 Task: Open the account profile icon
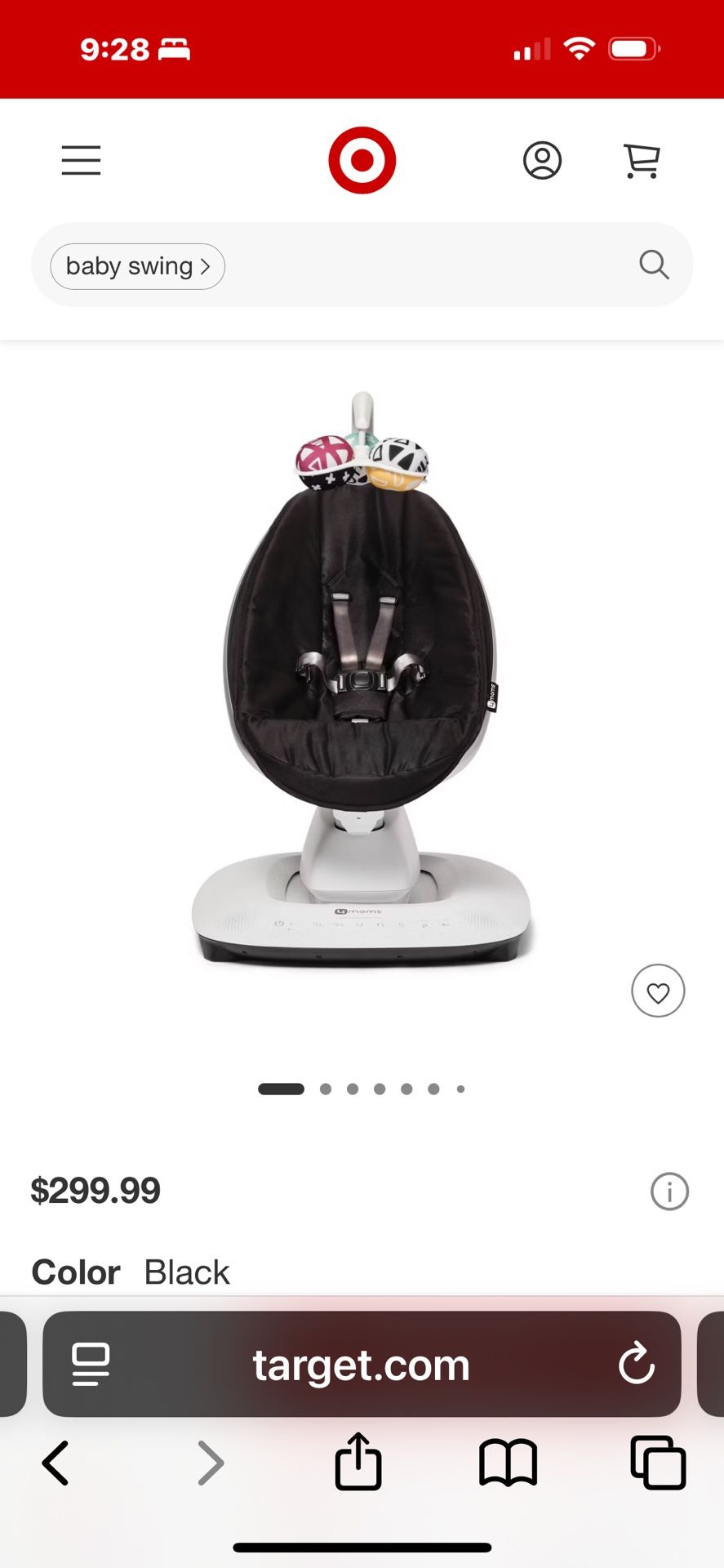click(542, 160)
